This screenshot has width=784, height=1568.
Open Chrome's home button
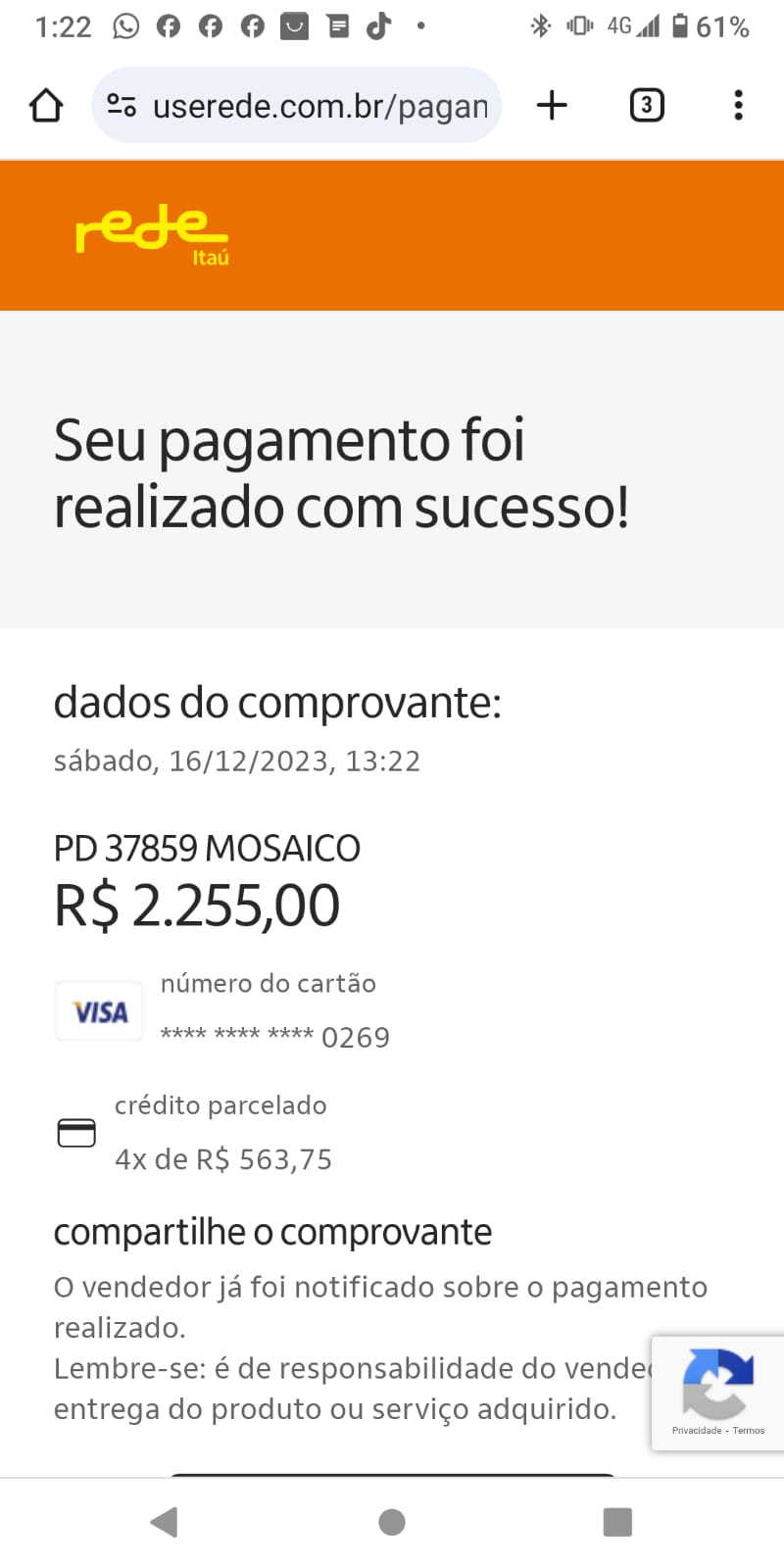tap(46, 105)
